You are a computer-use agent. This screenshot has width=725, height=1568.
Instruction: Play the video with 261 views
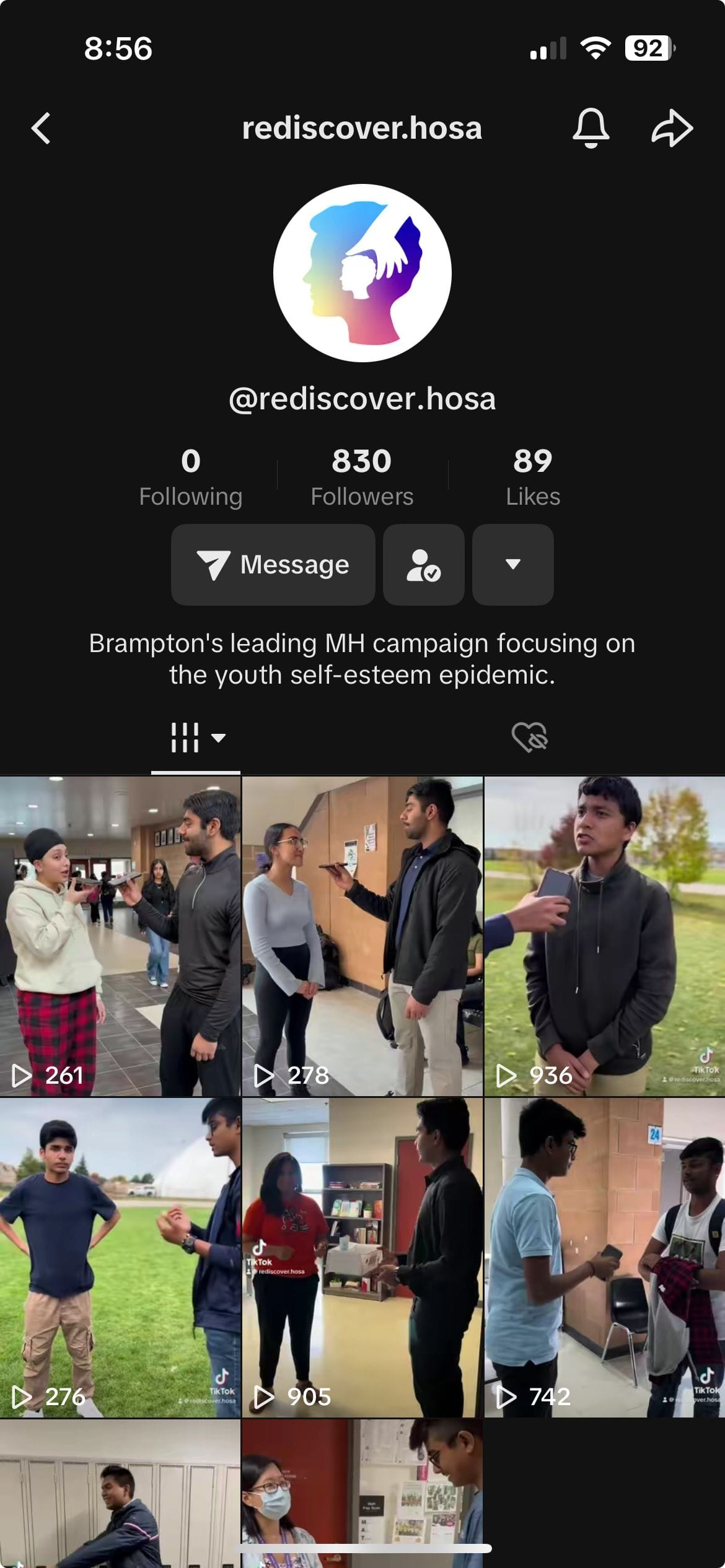click(x=120, y=935)
